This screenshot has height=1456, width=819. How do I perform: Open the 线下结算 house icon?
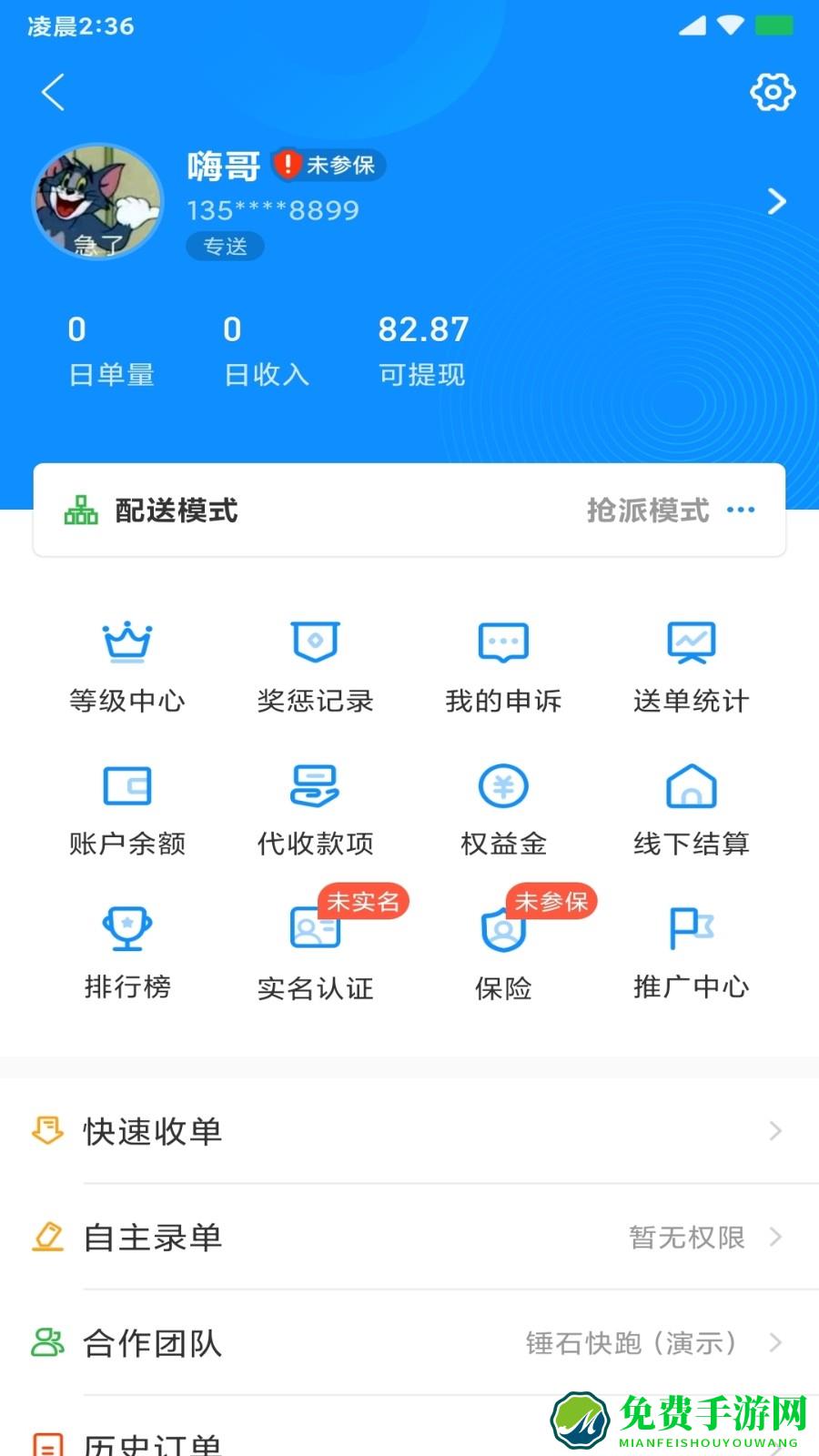tap(692, 785)
